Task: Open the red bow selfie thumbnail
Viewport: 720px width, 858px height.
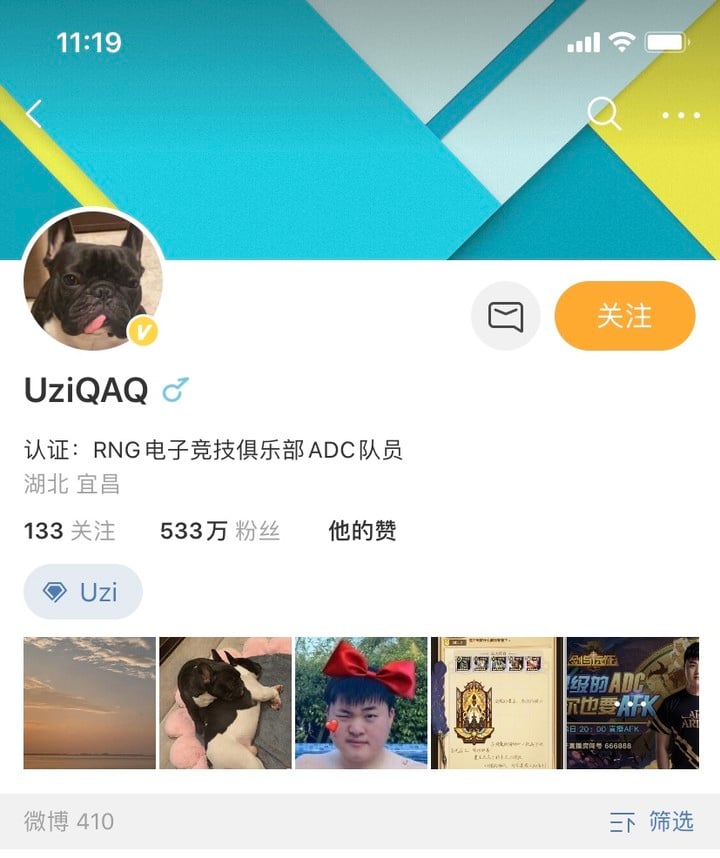Action: [361, 703]
